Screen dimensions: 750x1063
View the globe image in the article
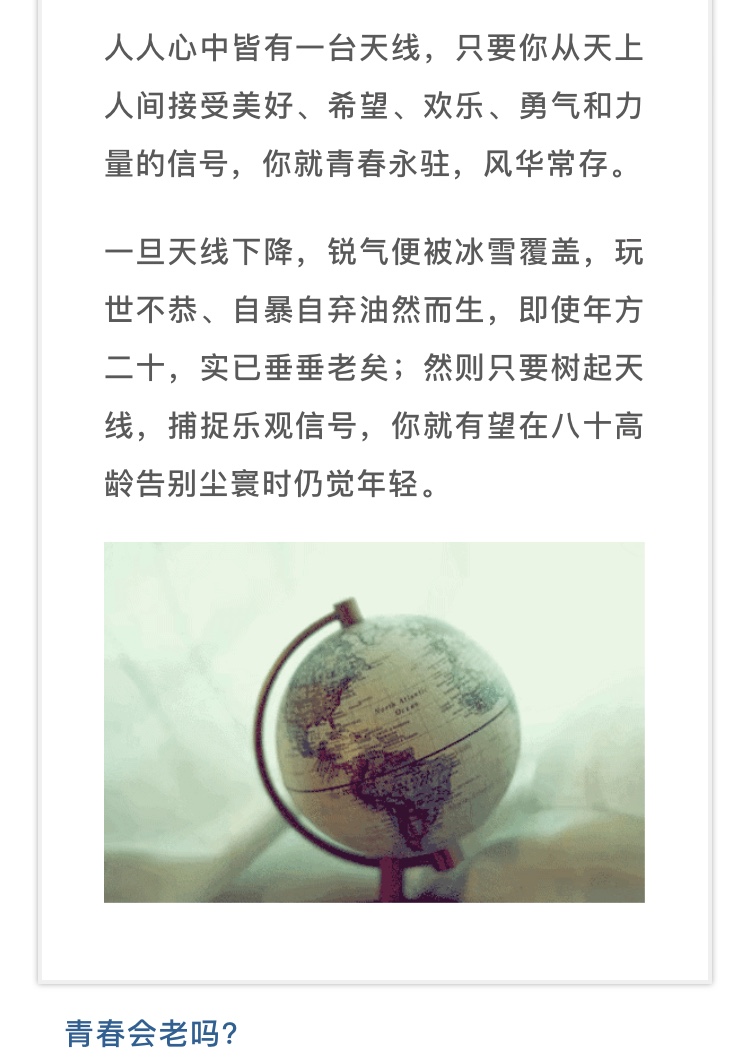[x=374, y=722]
